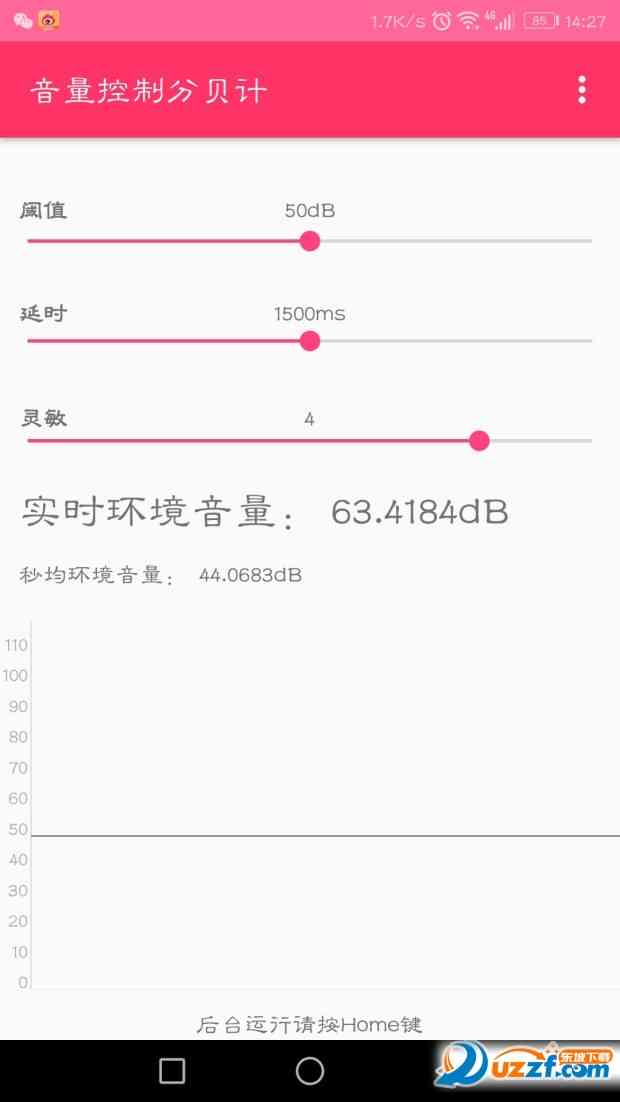
Task: Tap the 延时 delay slider handle
Action: pos(310,341)
